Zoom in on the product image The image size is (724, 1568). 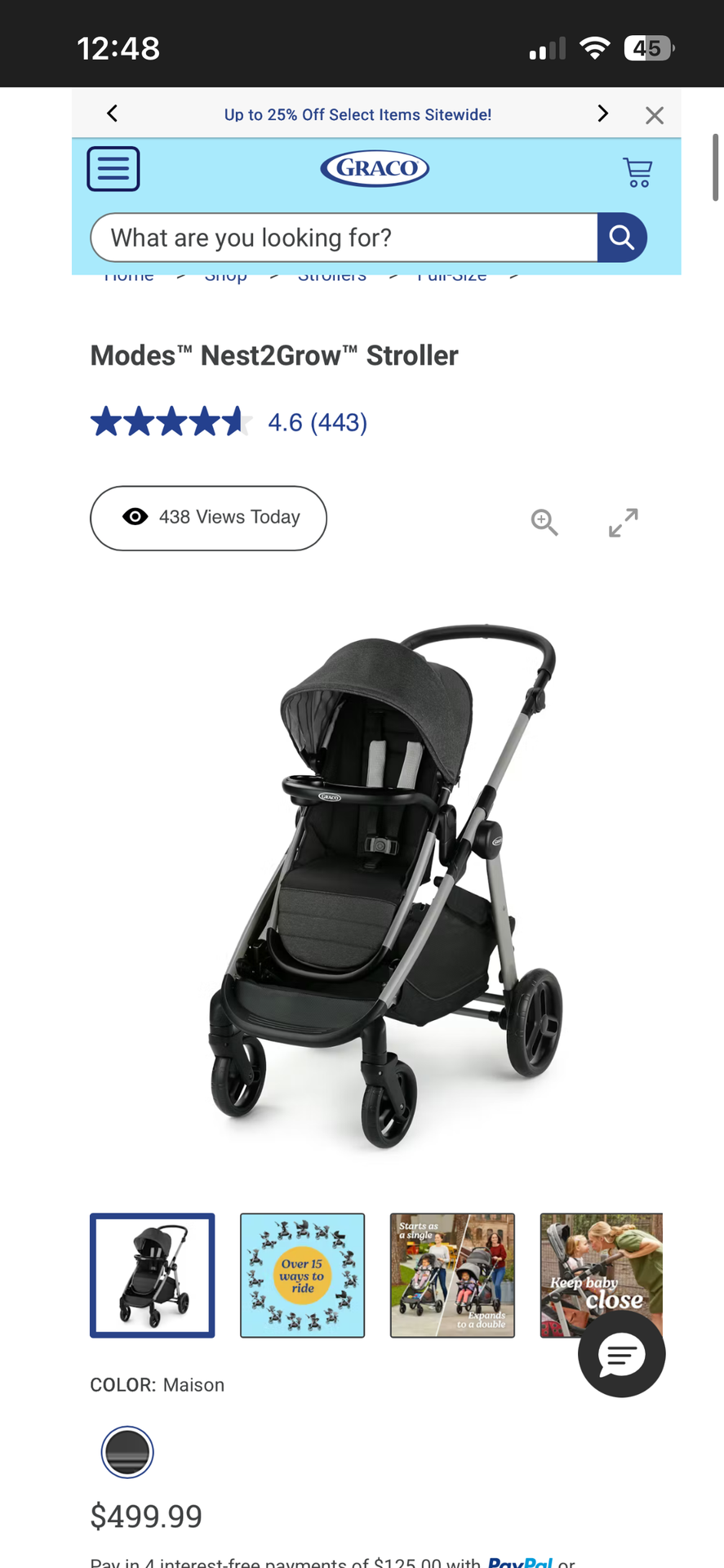pyautogui.click(x=544, y=522)
